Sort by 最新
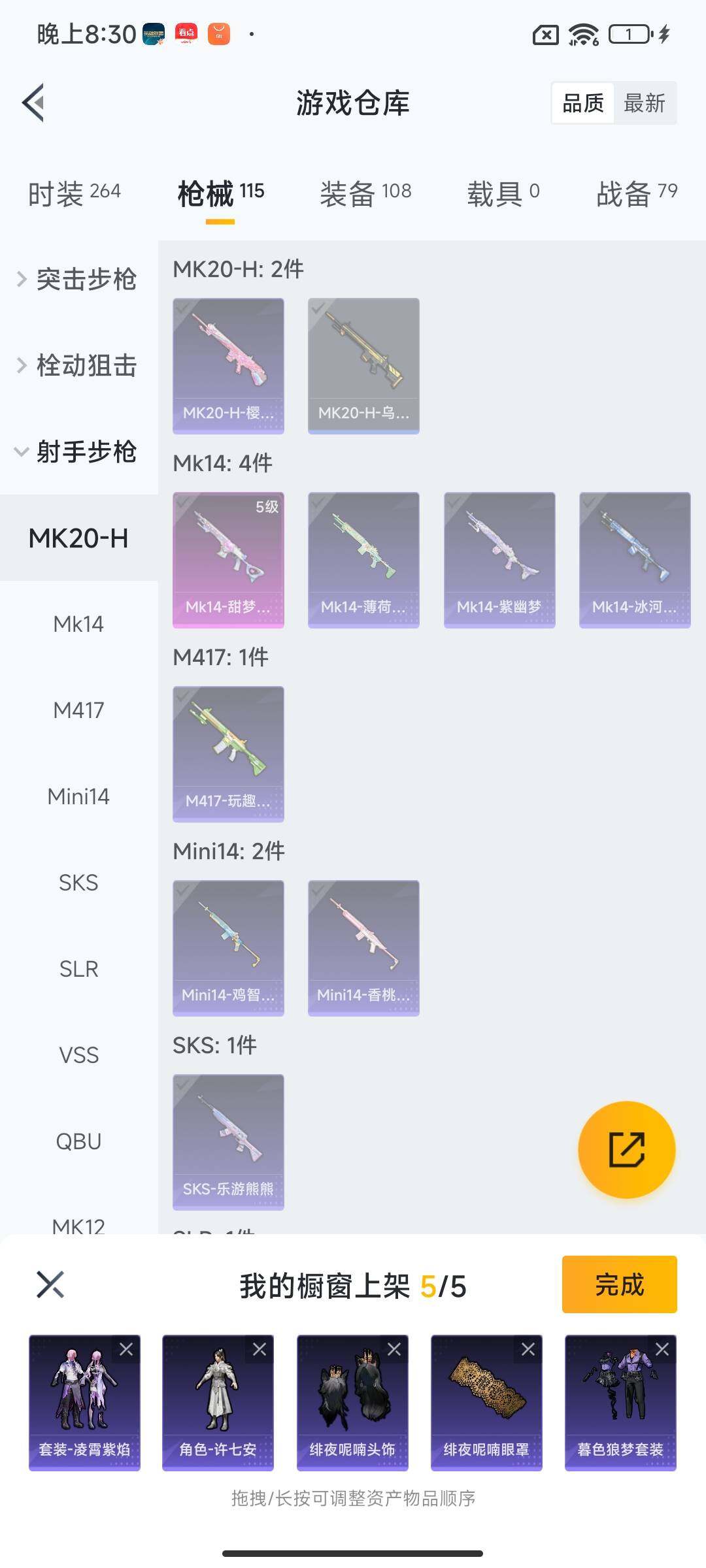The height and width of the screenshot is (1568, 706). click(x=644, y=103)
